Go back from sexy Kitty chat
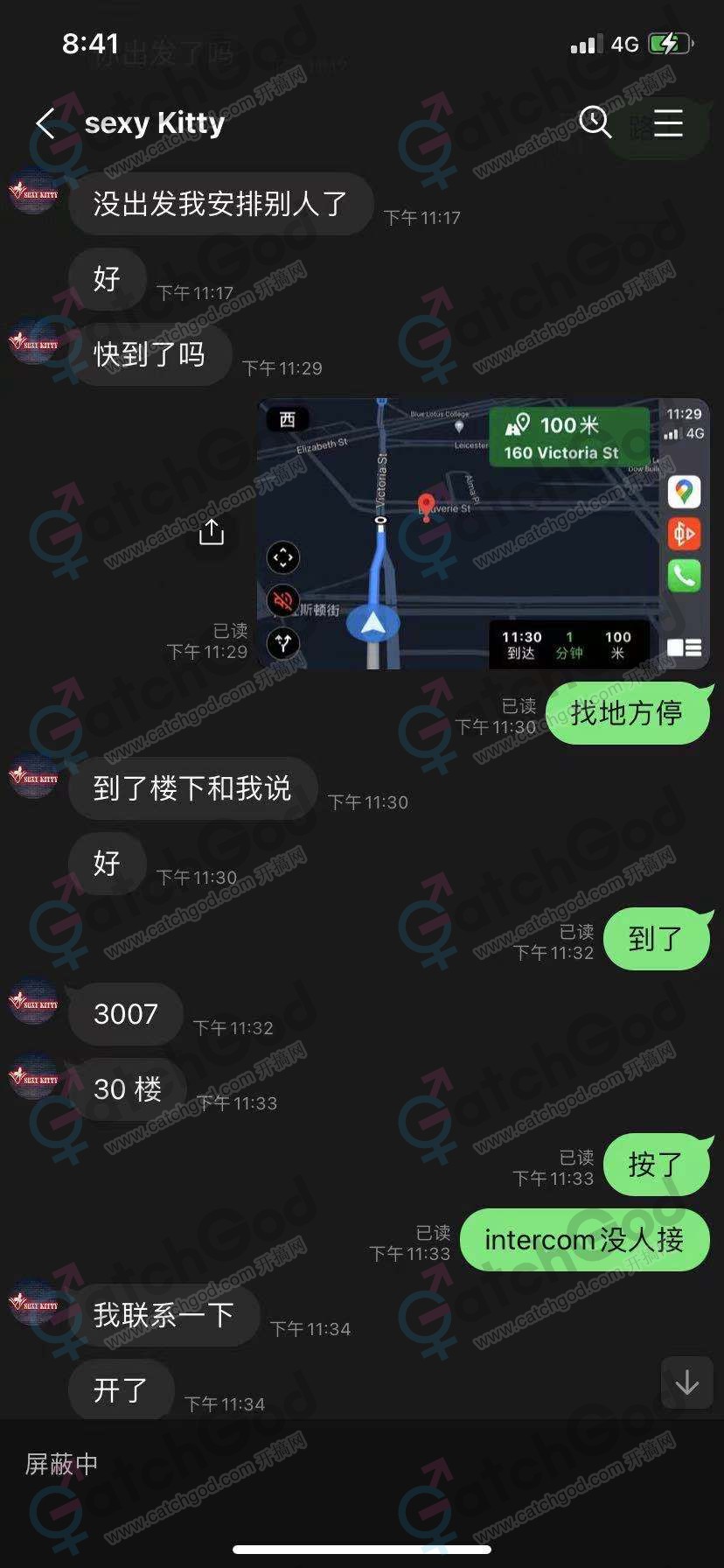This screenshot has height=1568, width=724. coord(45,123)
